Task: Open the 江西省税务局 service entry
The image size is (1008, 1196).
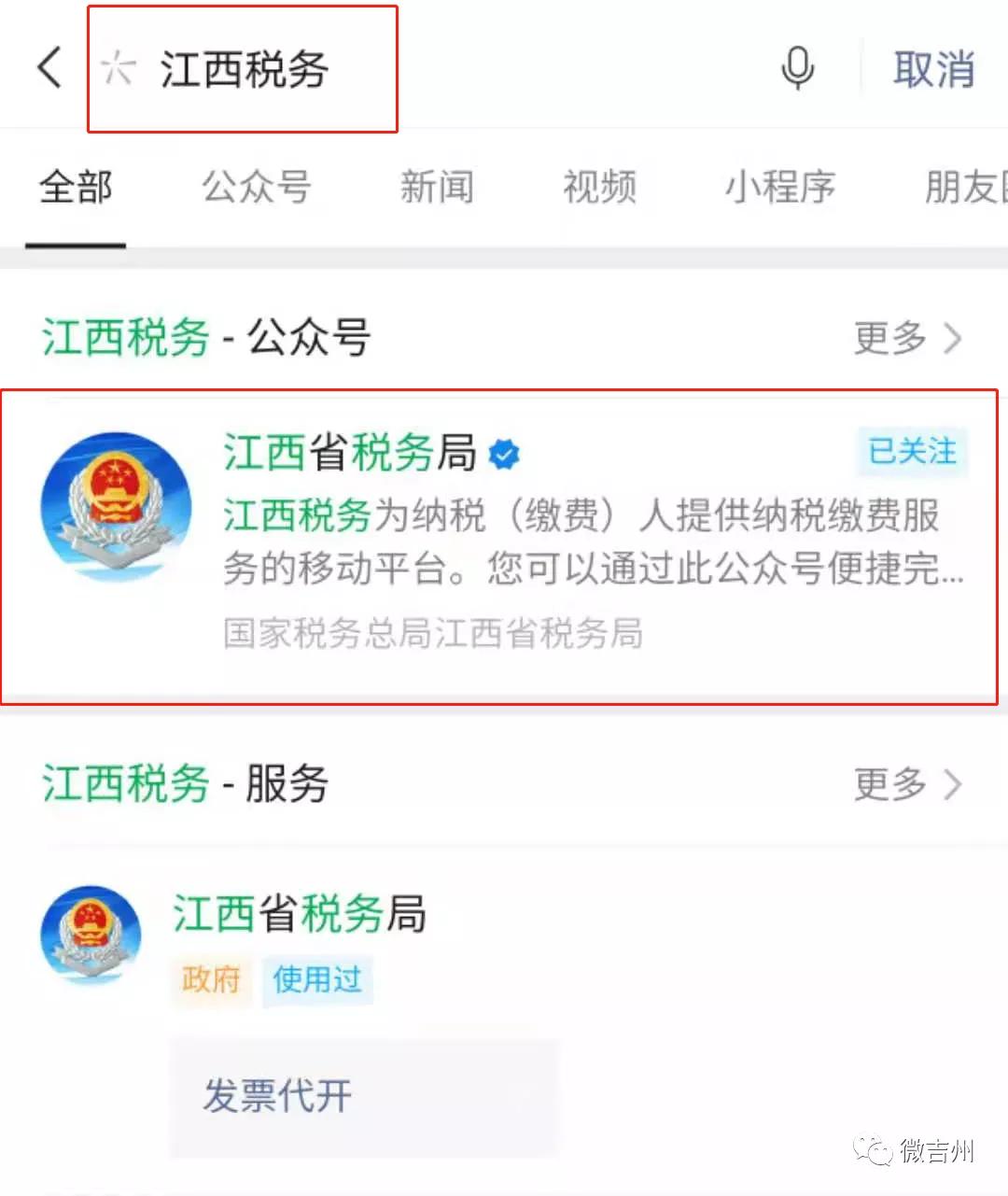Action: point(299,914)
